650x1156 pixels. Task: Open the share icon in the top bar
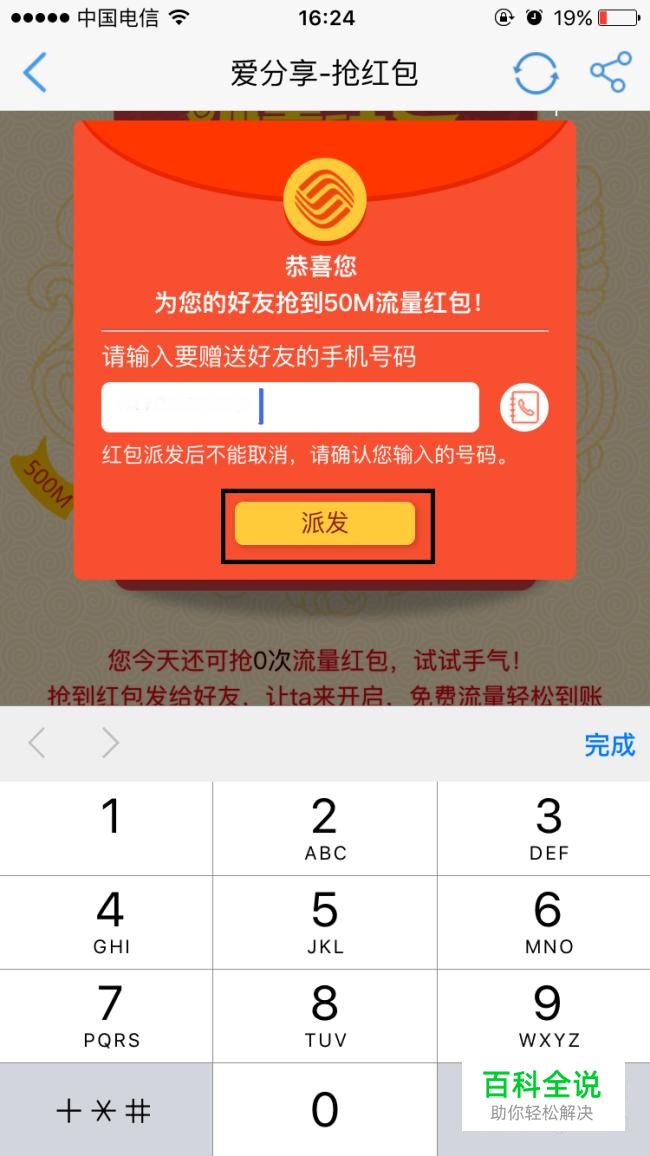point(611,72)
